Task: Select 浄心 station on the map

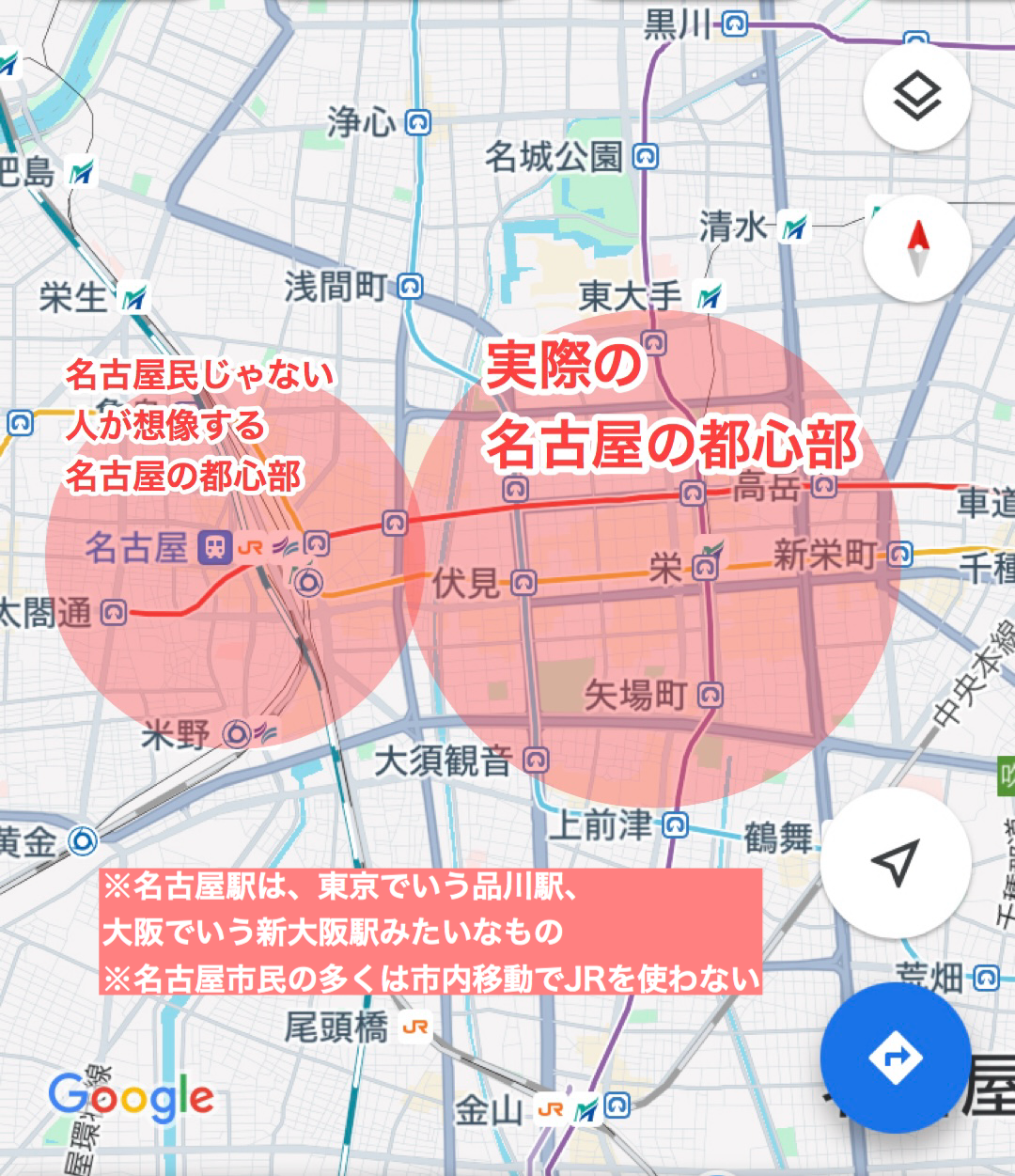Action: click(x=418, y=122)
